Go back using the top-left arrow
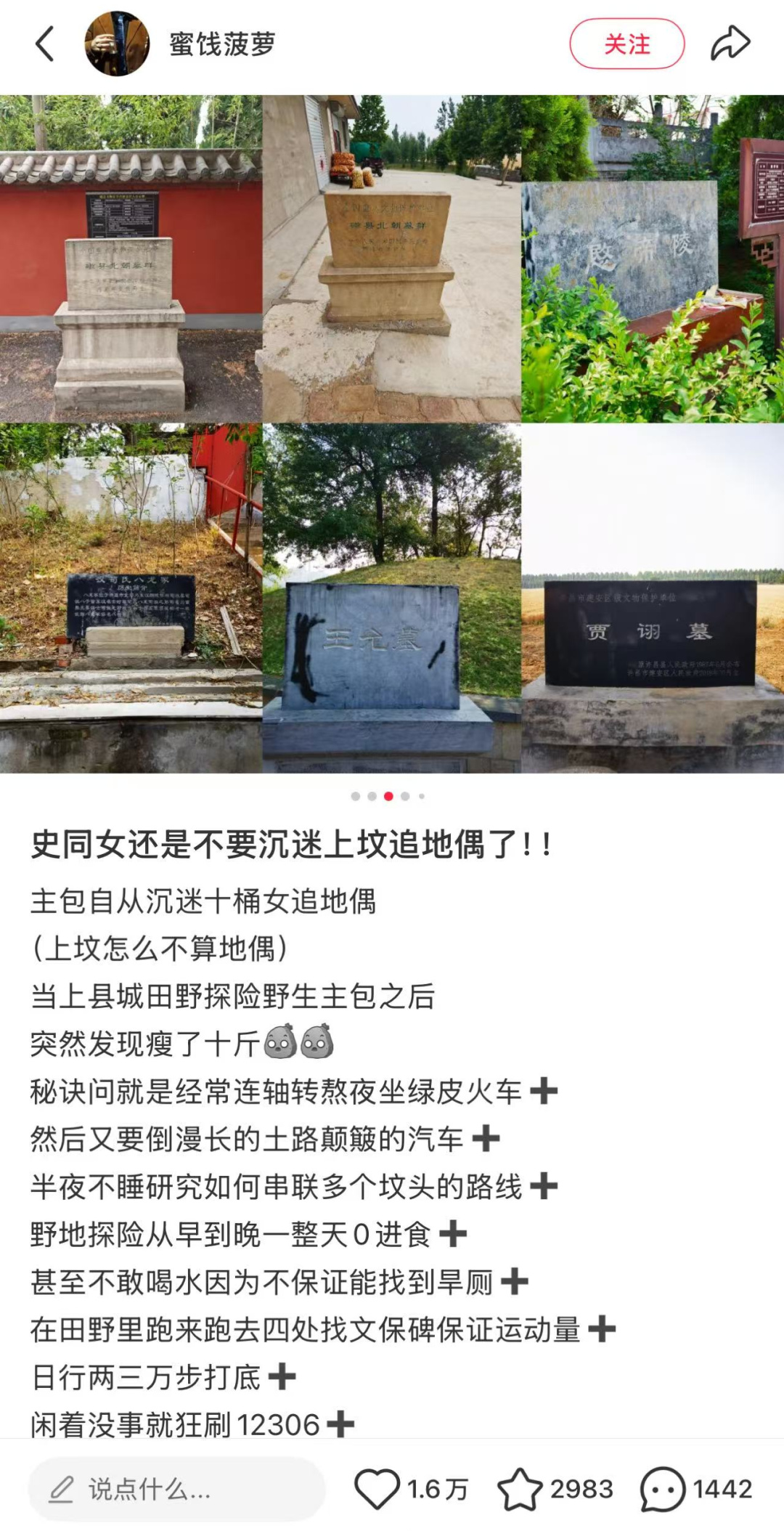 pos(45,44)
